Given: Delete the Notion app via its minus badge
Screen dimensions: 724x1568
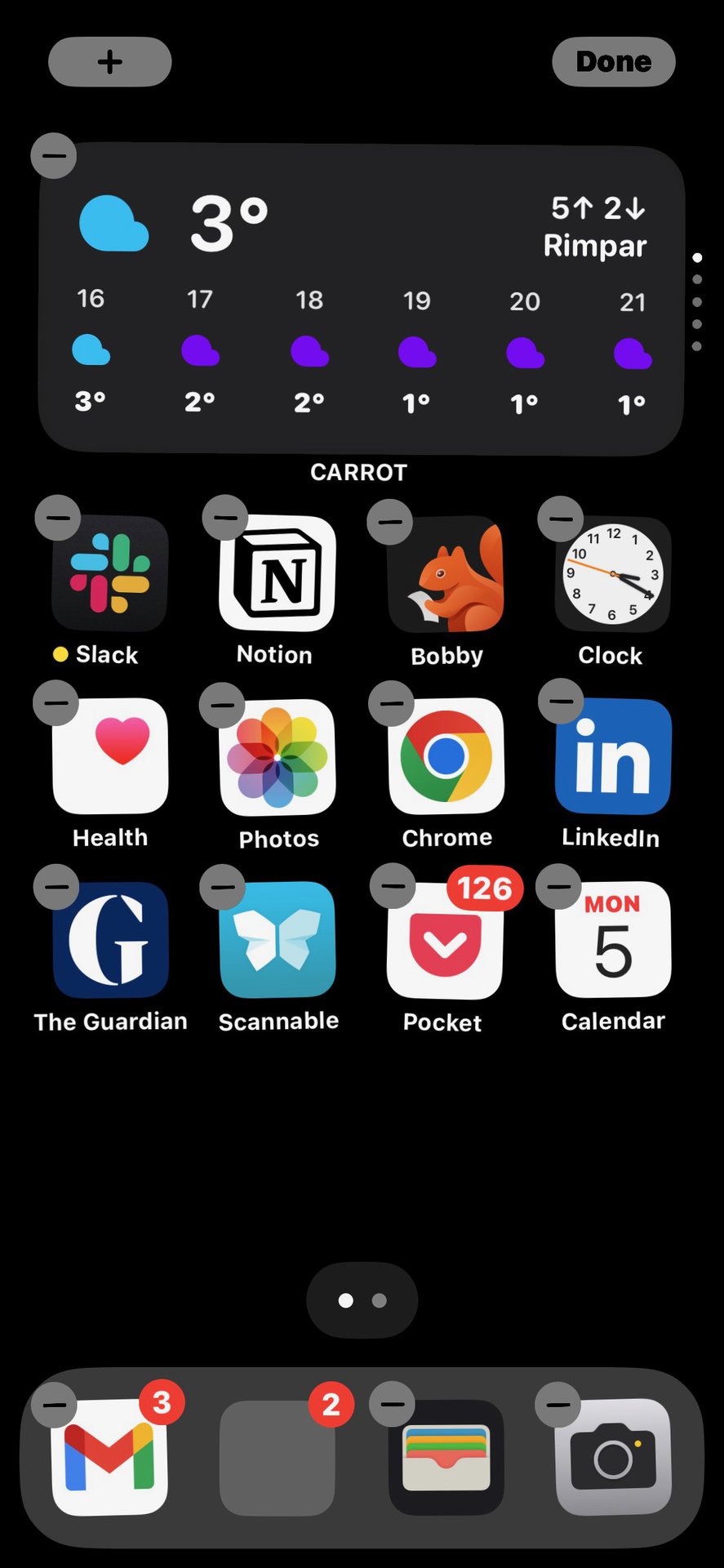Looking at the screenshot, I should [x=224, y=517].
